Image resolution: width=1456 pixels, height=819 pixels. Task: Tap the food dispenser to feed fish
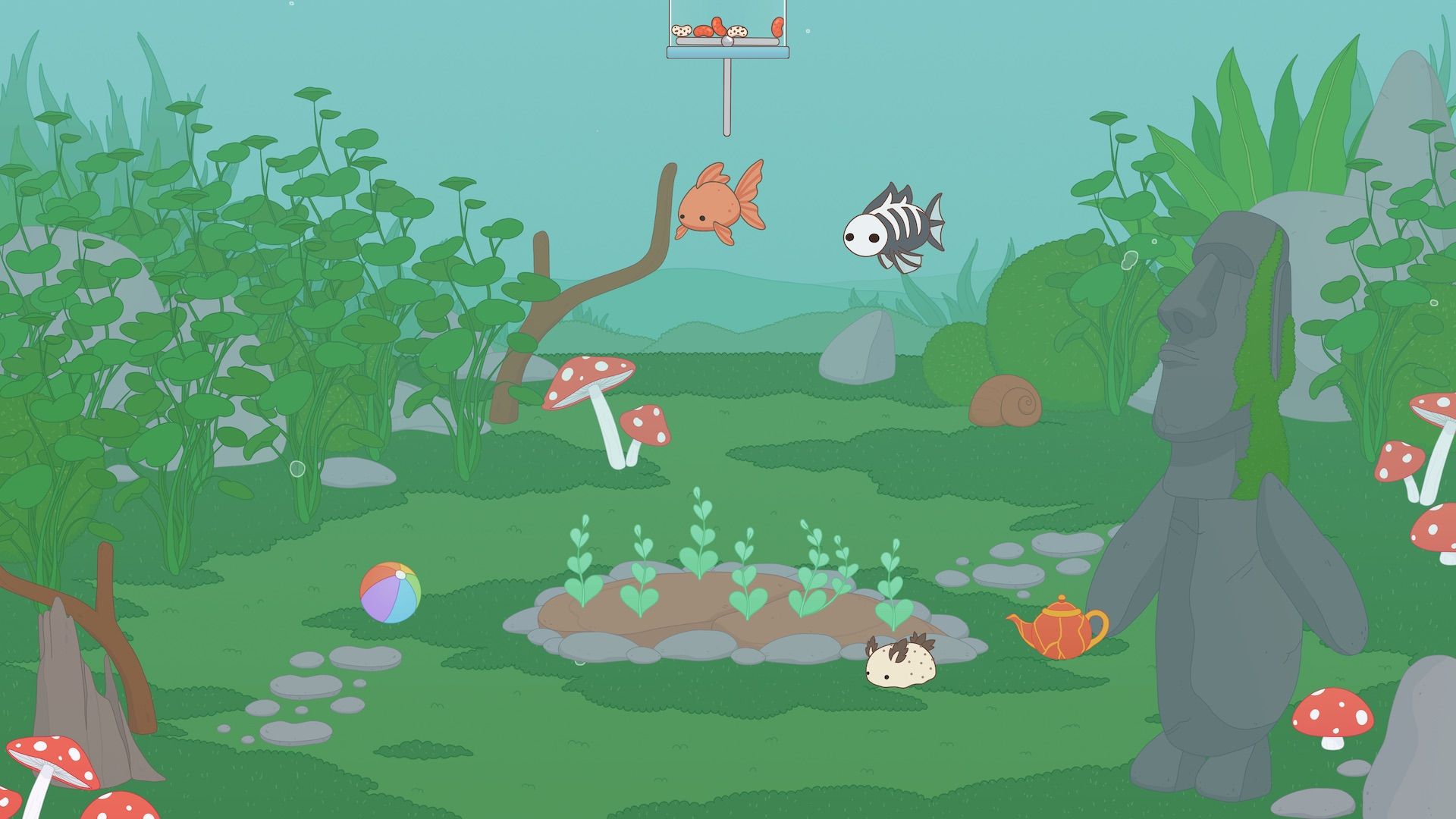[726, 32]
